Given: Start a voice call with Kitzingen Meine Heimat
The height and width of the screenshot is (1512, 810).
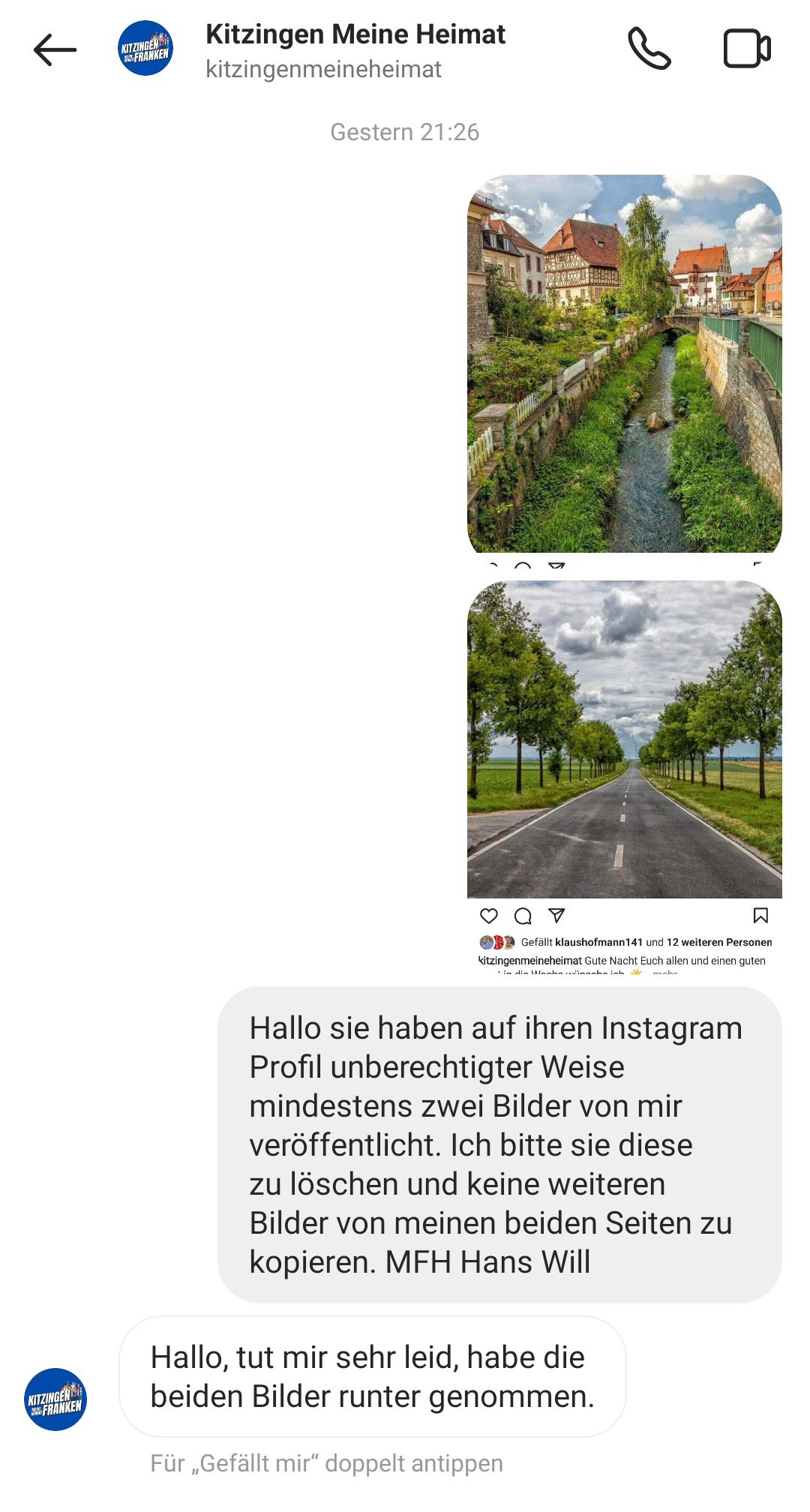Looking at the screenshot, I should [649, 49].
